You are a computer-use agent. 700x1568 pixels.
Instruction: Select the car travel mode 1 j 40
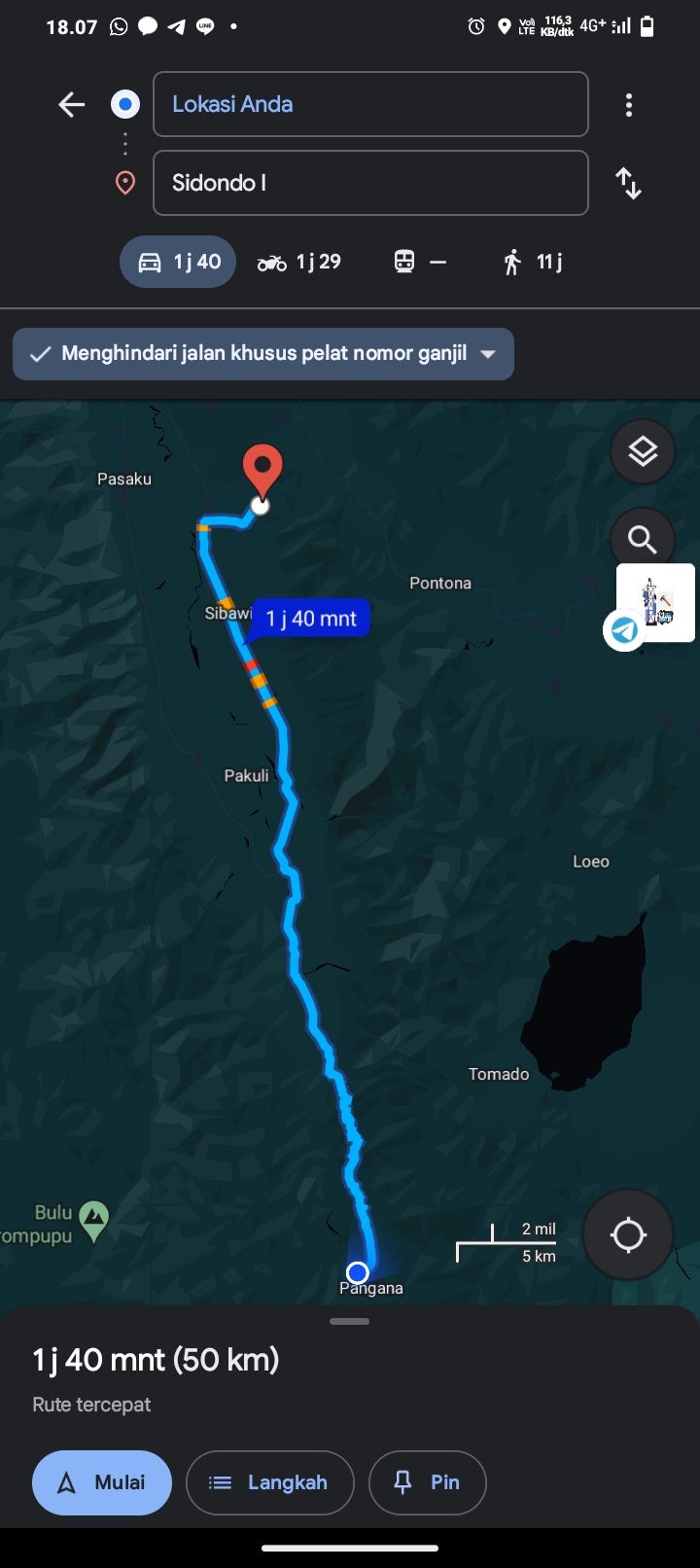pyautogui.click(x=178, y=262)
